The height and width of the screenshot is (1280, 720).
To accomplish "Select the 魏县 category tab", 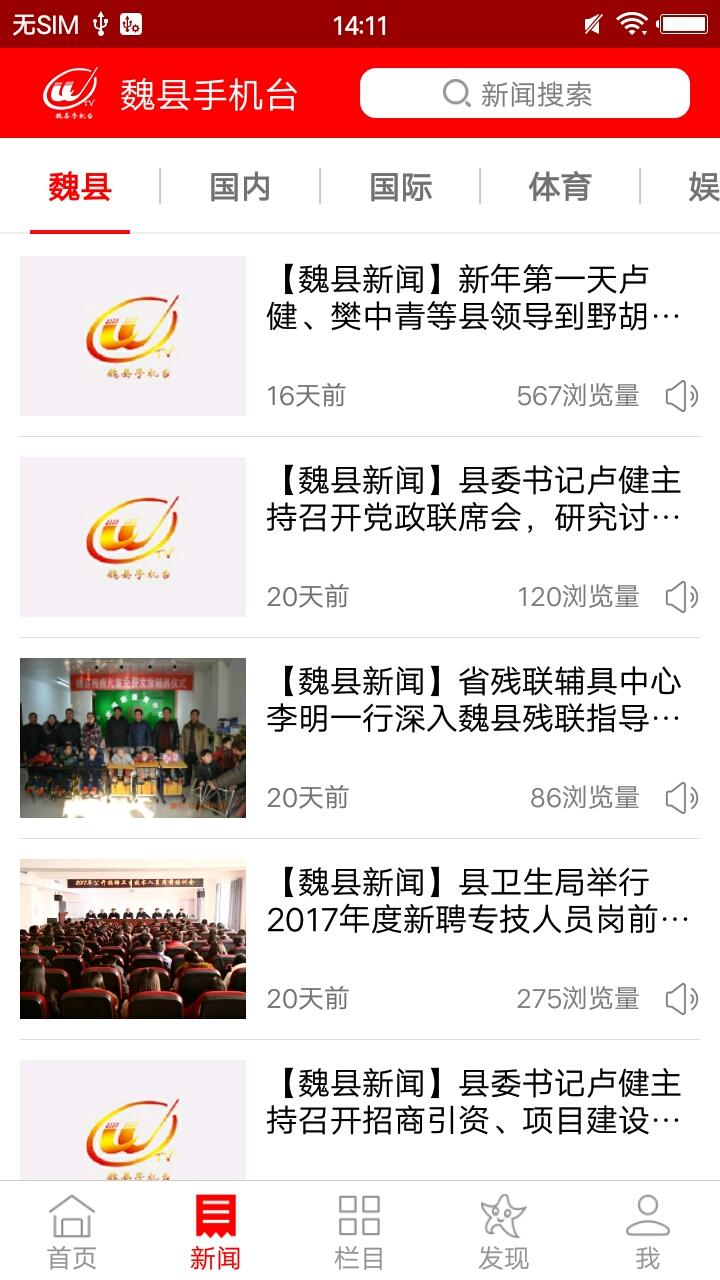I will pyautogui.click(x=80, y=187).
